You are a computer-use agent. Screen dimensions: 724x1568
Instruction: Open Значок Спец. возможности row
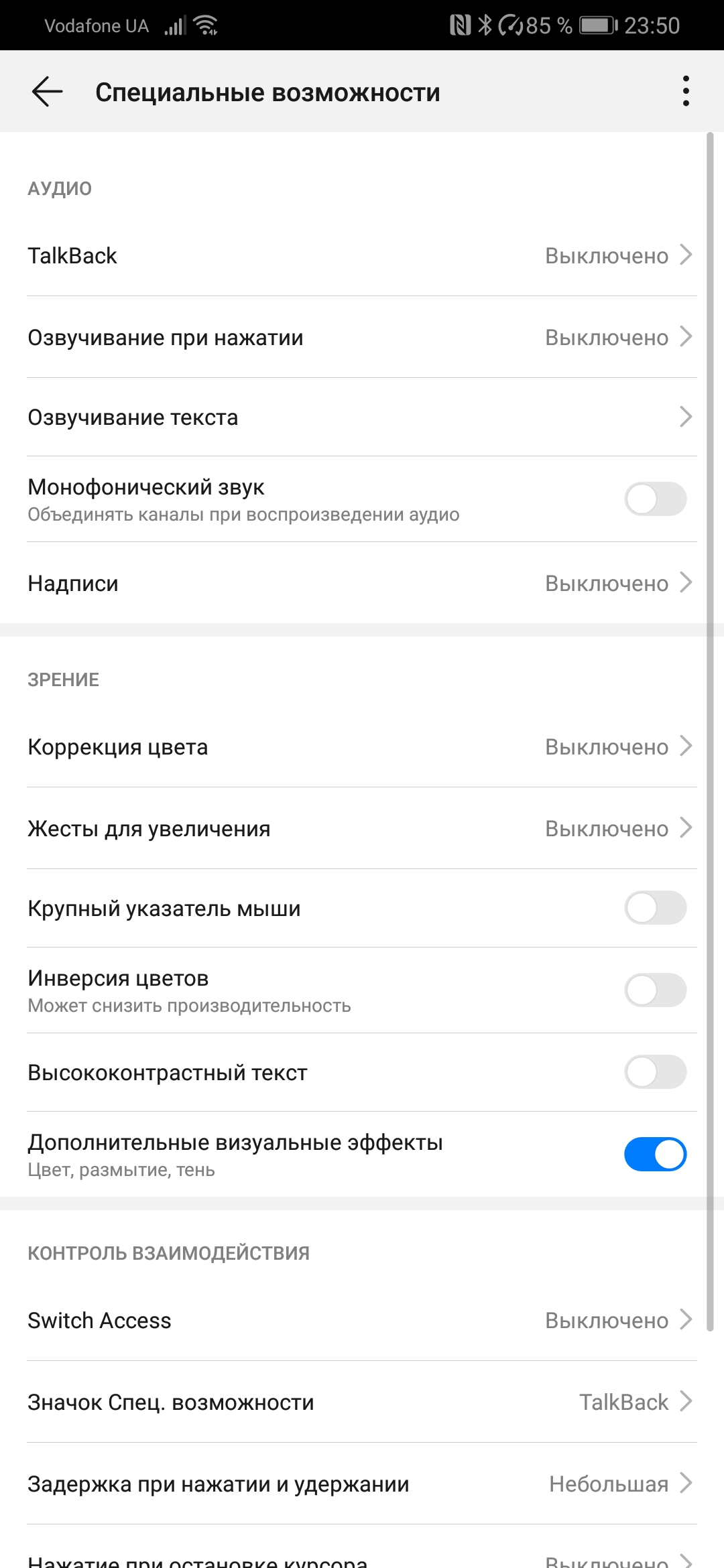(x=362, y=1402)
